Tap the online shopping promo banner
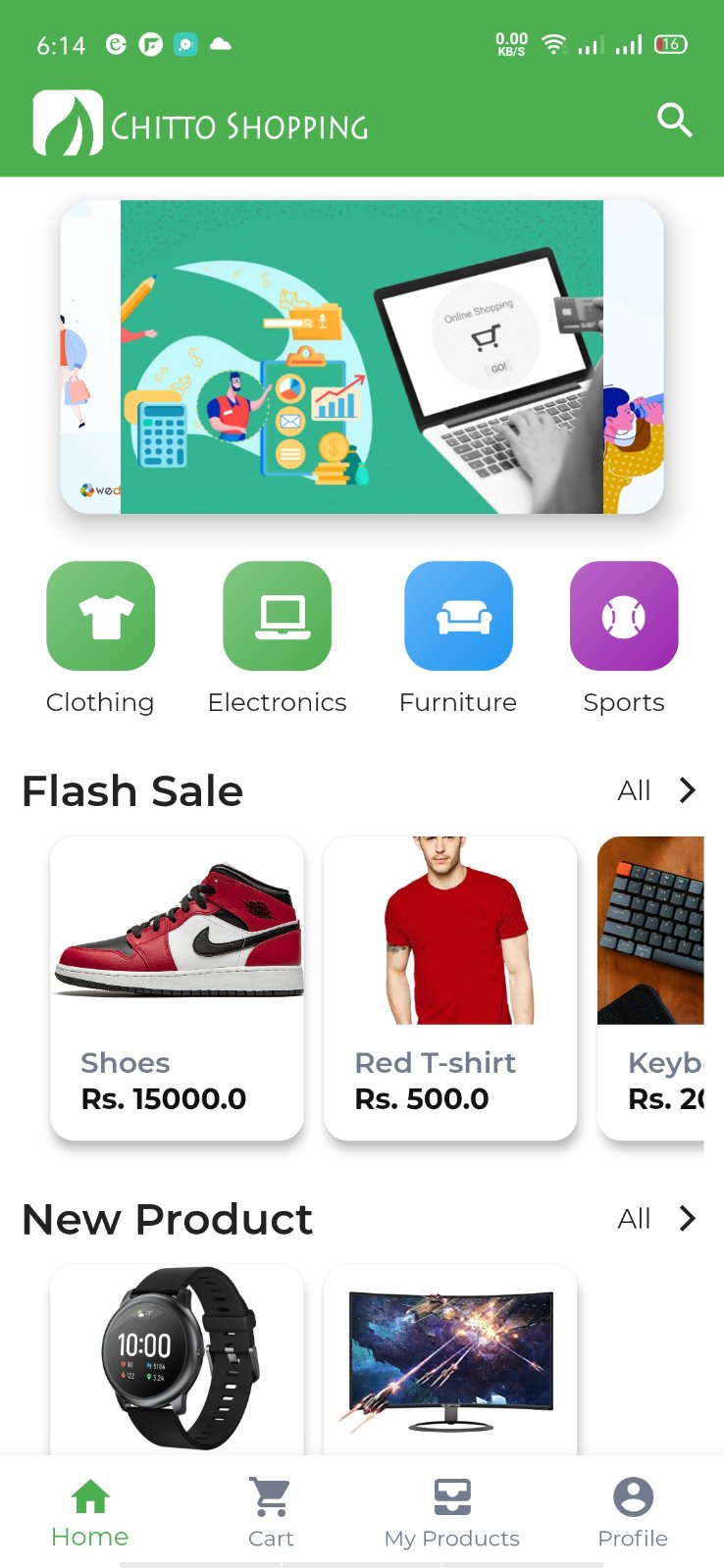The width and height of the screenshot is (724, 1568). [362, 357]
